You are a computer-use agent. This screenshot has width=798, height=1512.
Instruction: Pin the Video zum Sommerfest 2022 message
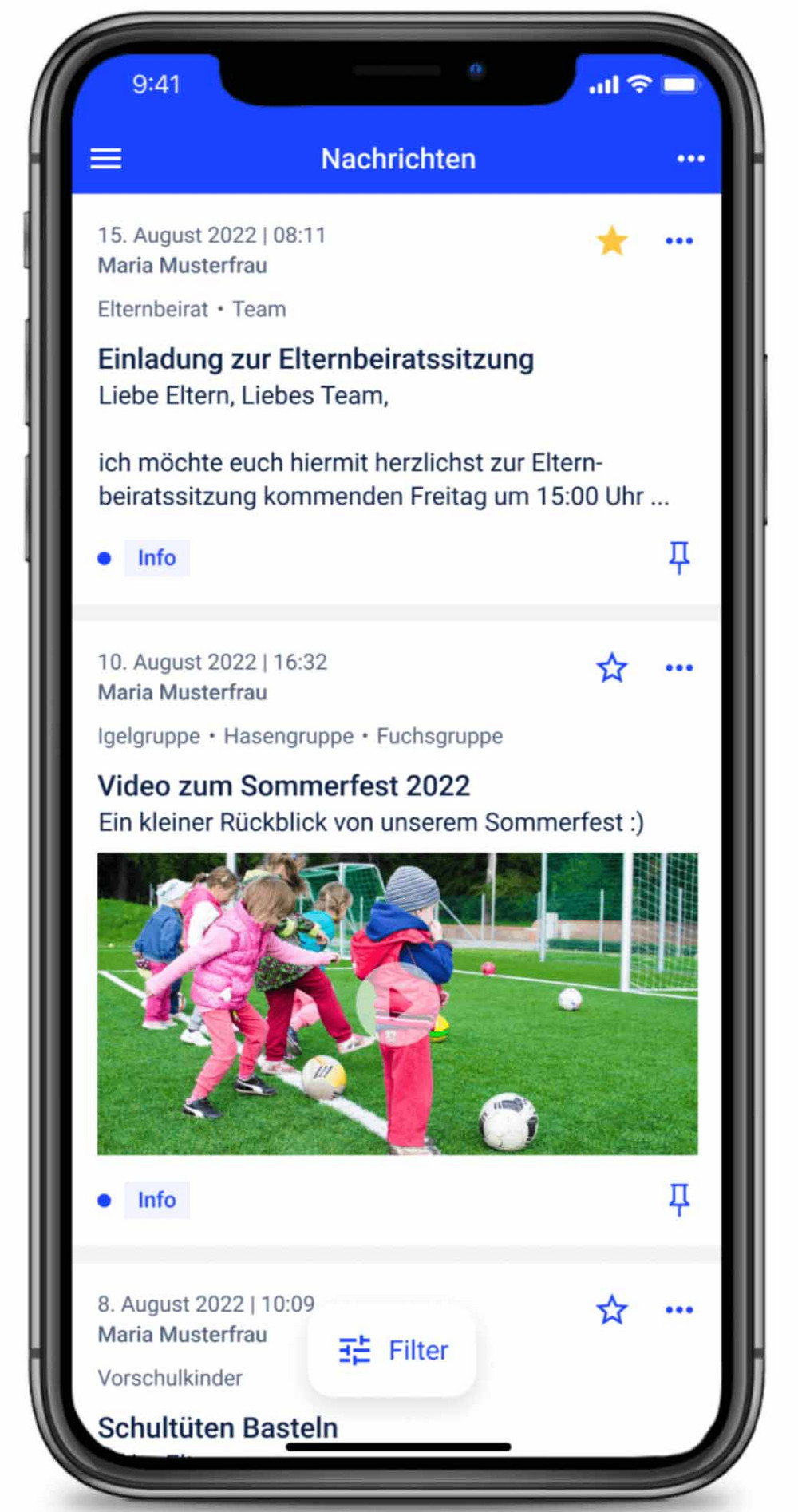click(x=679, y=1199)
